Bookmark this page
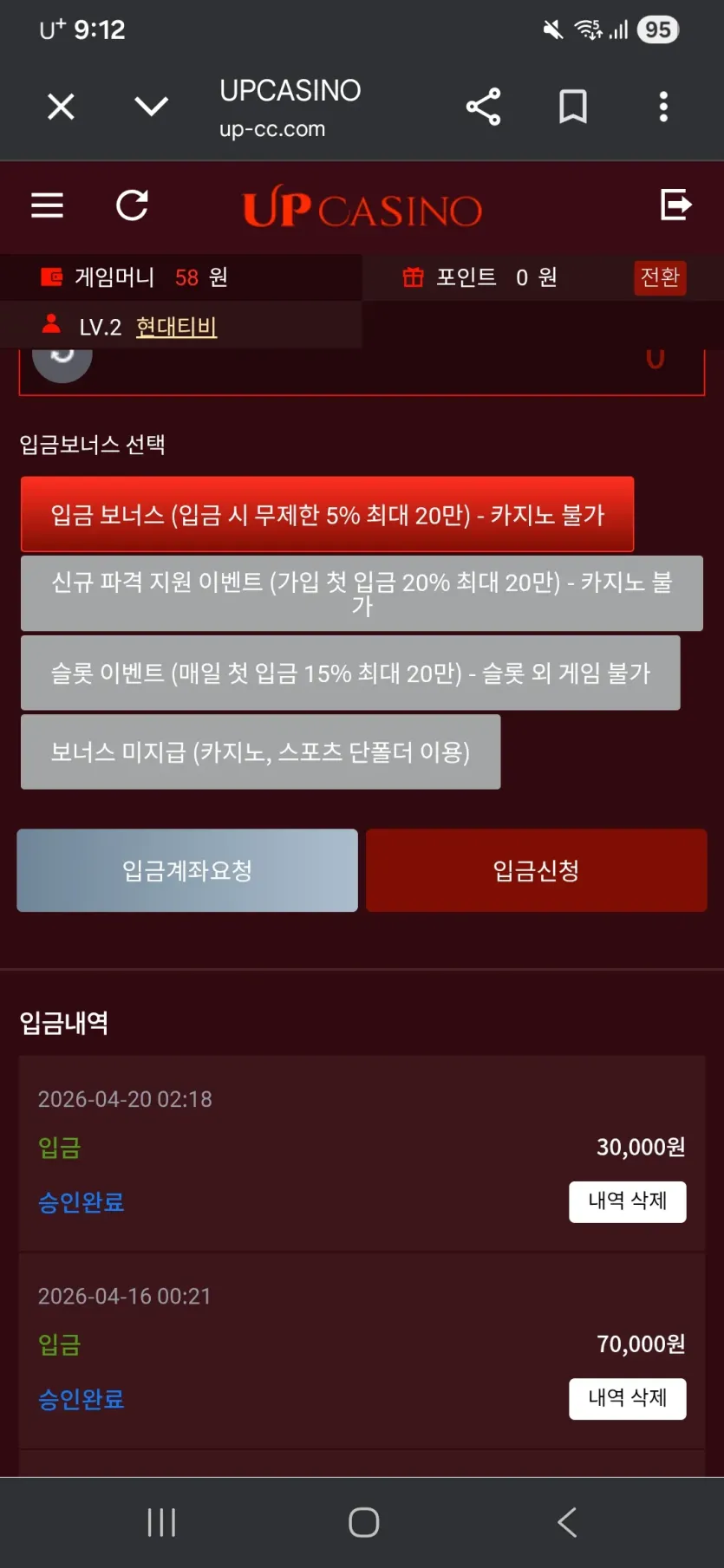 point(573,107)
